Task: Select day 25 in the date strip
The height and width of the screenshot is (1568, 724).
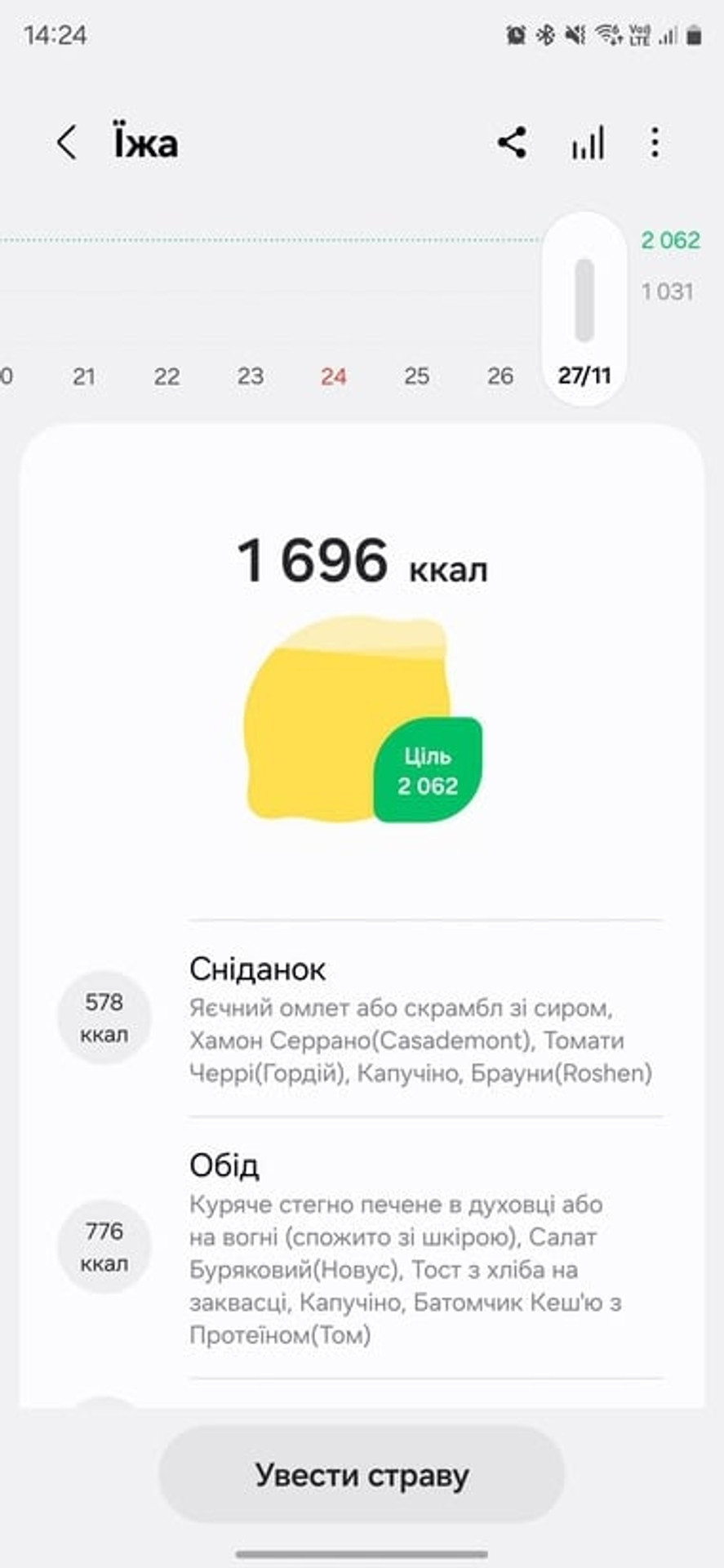Action: point(416,376)
